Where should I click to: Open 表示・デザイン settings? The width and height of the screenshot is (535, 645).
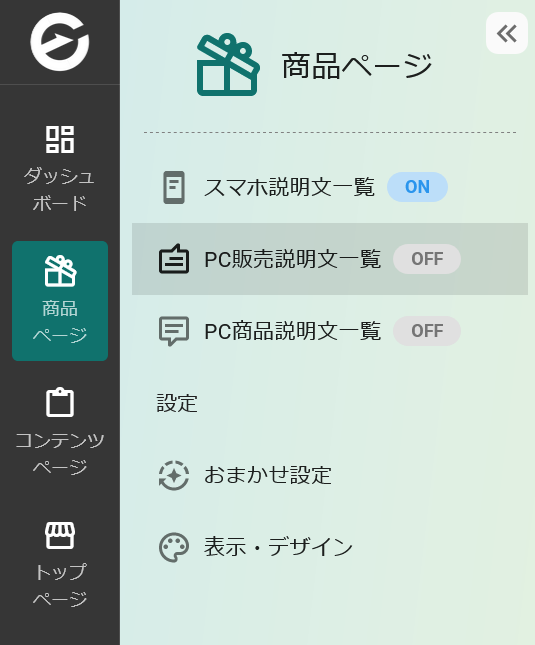coord(330,547)
